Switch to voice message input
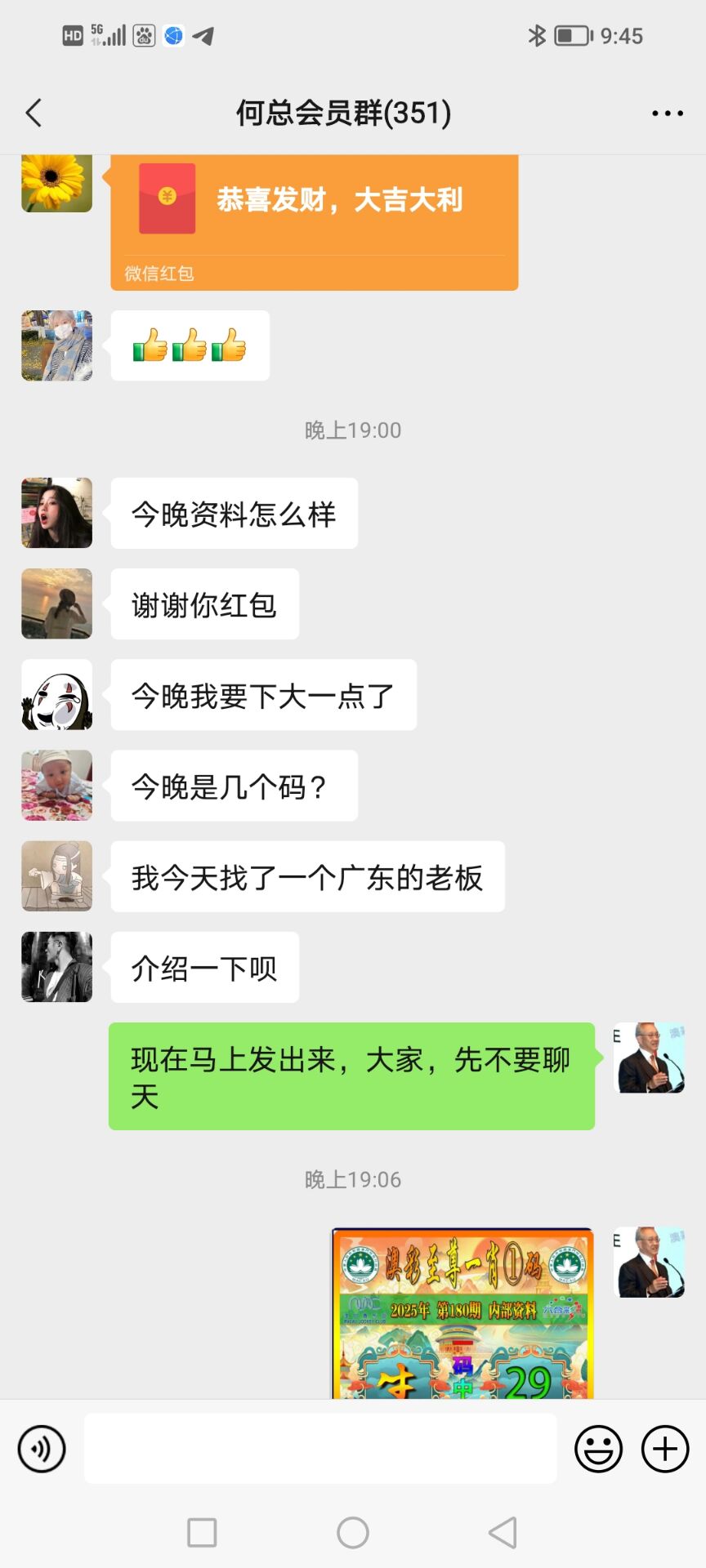The height and width of the screenshot is (1568, 706). point(42,1449)
